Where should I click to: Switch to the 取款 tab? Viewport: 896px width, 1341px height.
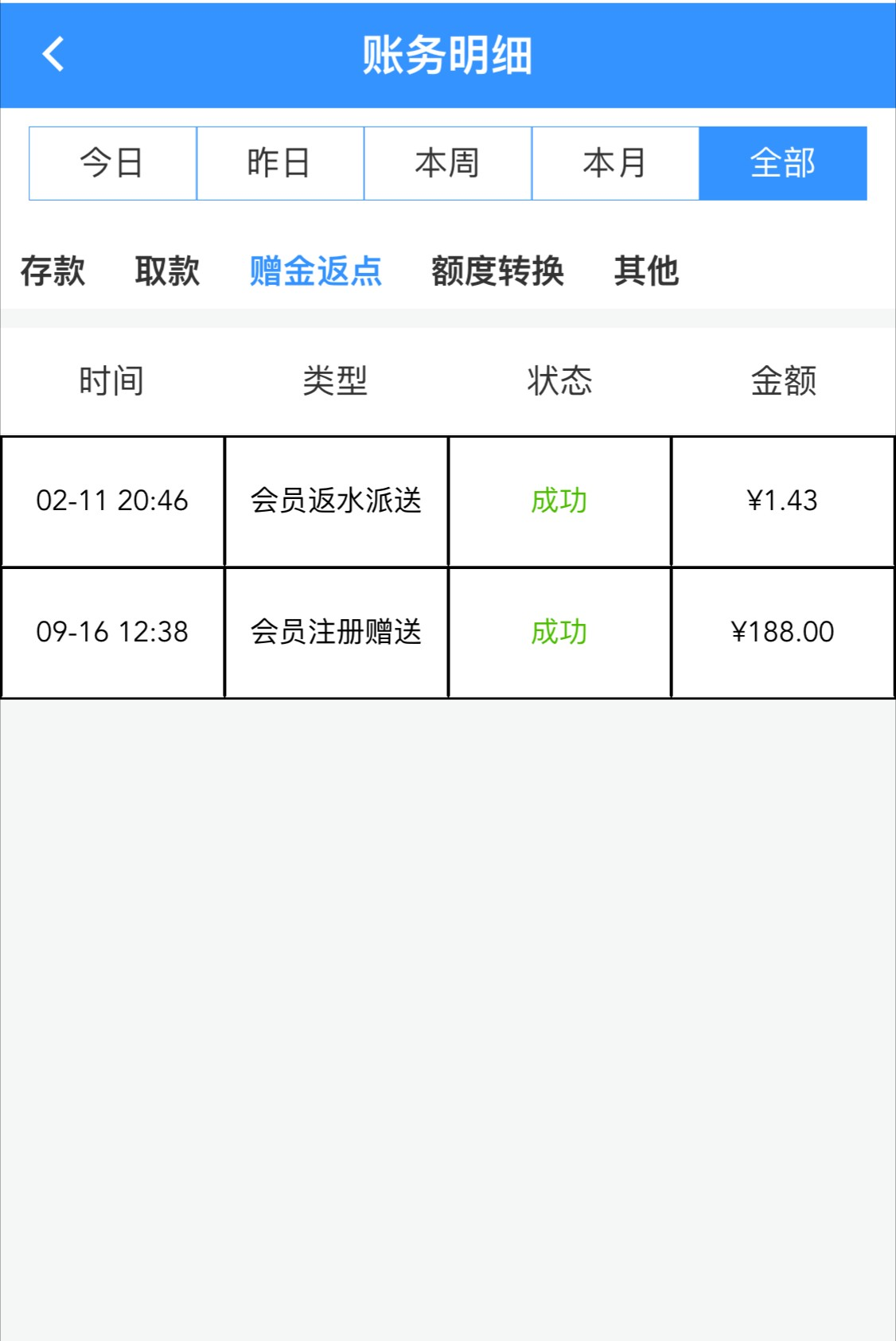[x=167, y=271]
